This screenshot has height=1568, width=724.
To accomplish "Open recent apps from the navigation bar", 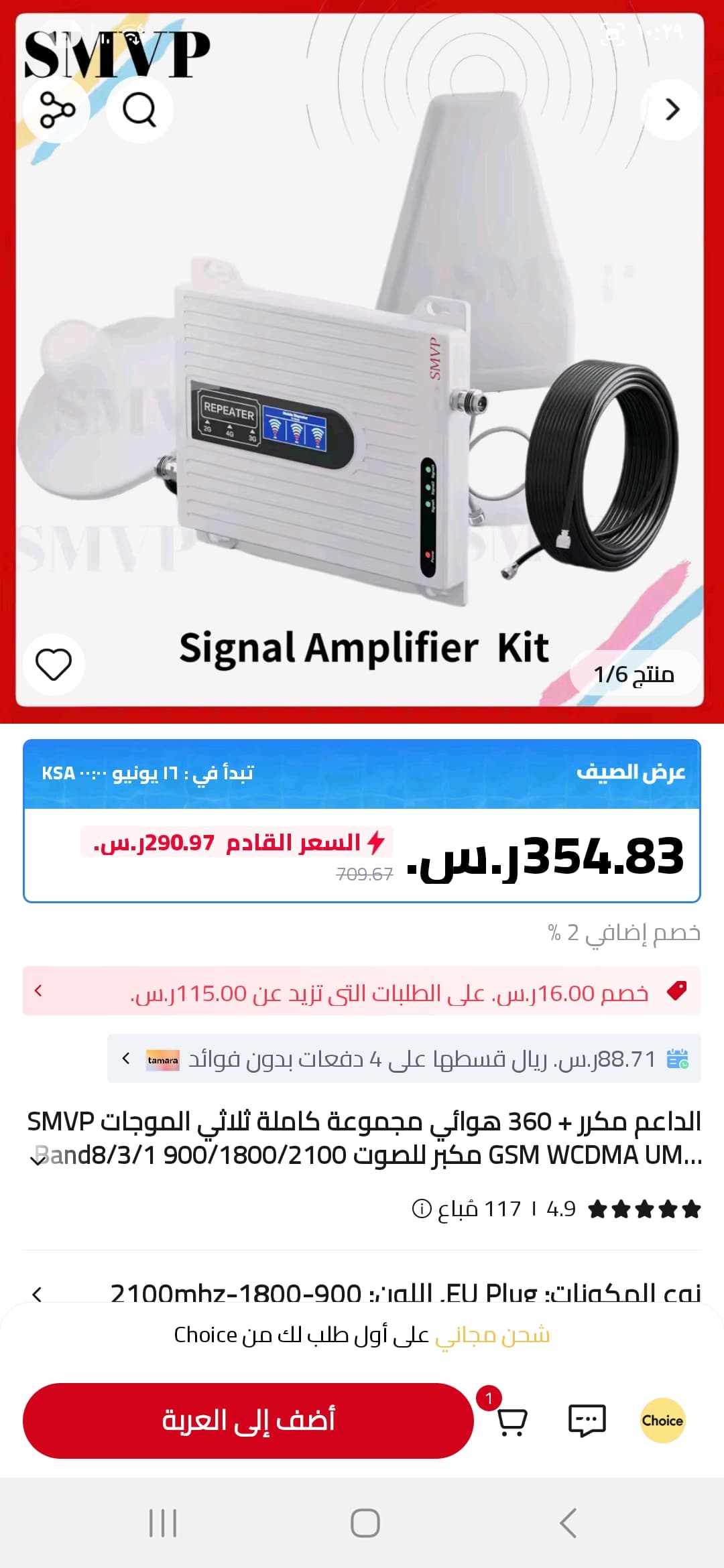I will pos(163,1523).
